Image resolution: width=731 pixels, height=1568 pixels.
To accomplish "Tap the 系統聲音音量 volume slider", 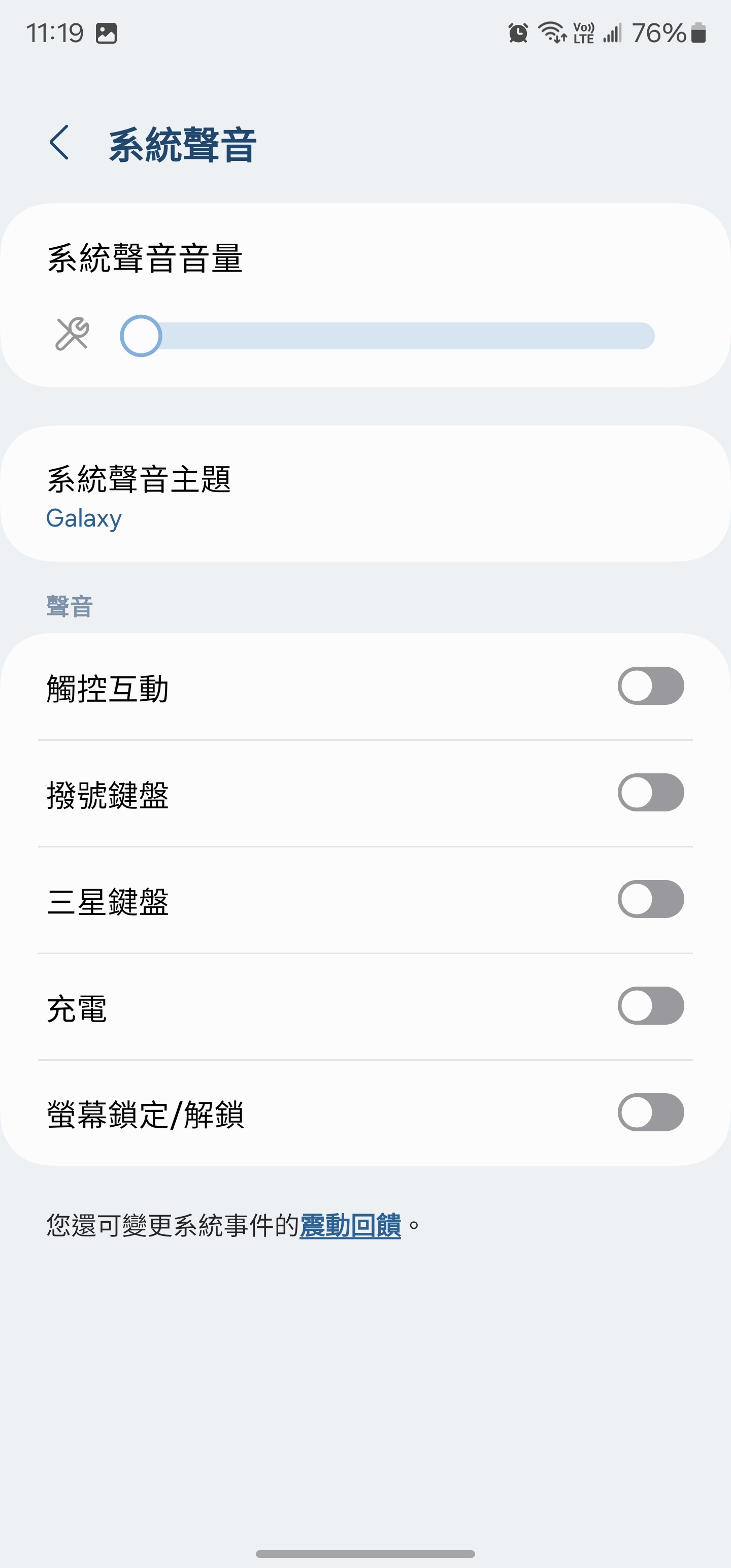I will click(387, 336).
